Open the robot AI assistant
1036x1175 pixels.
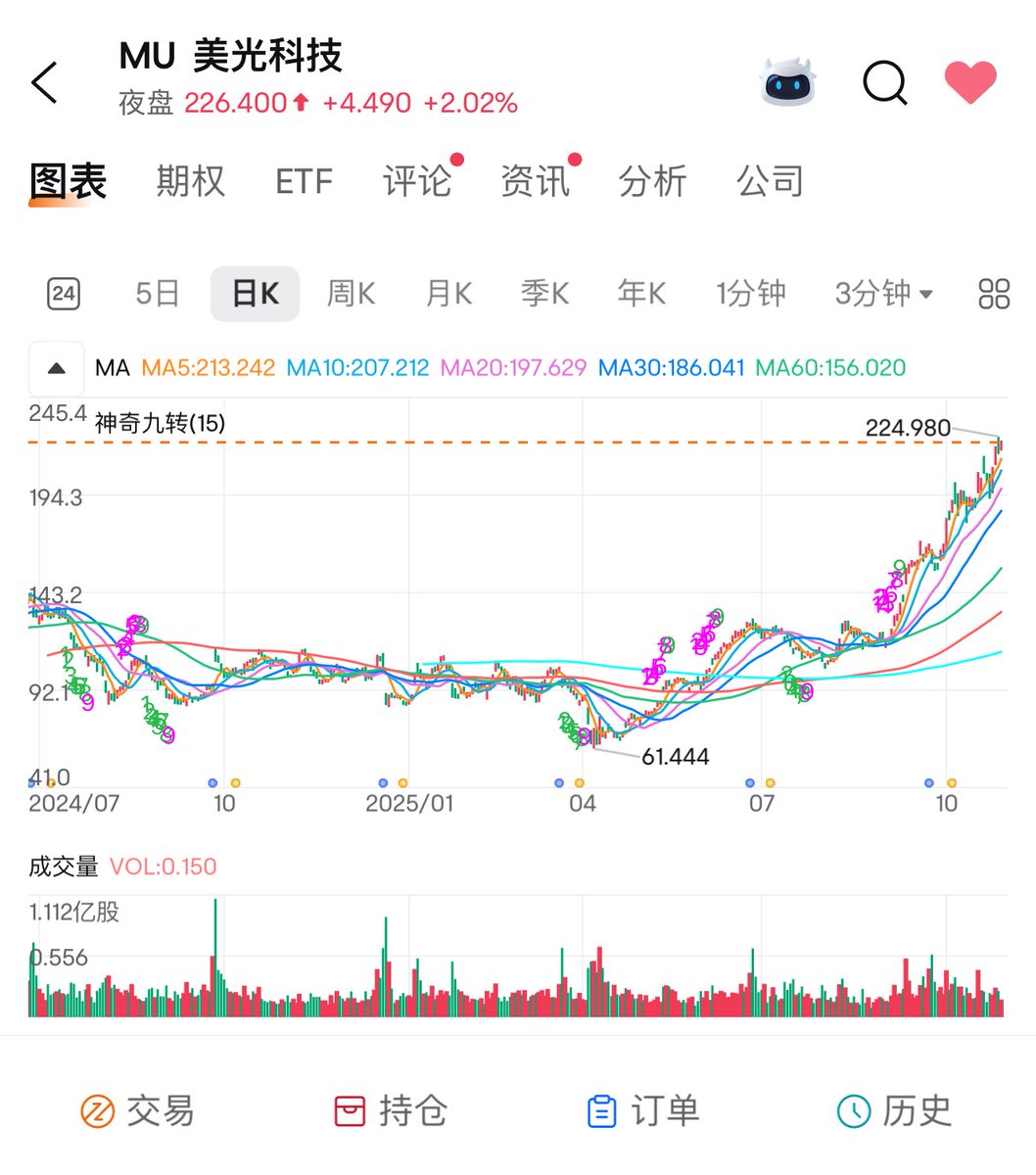pyautogui.click(x=788, y=82)
